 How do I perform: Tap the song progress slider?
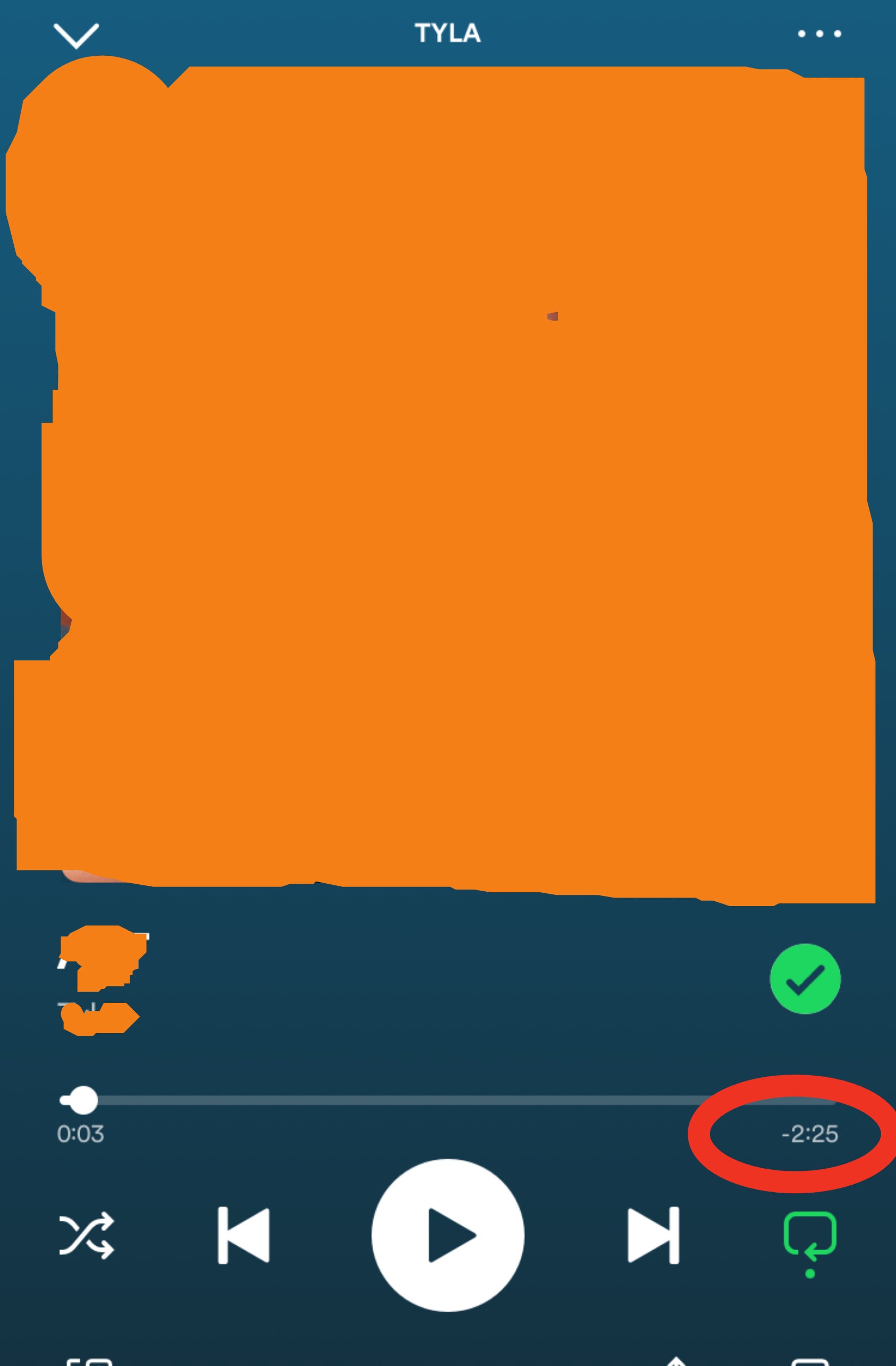[x=447, y=1100]
